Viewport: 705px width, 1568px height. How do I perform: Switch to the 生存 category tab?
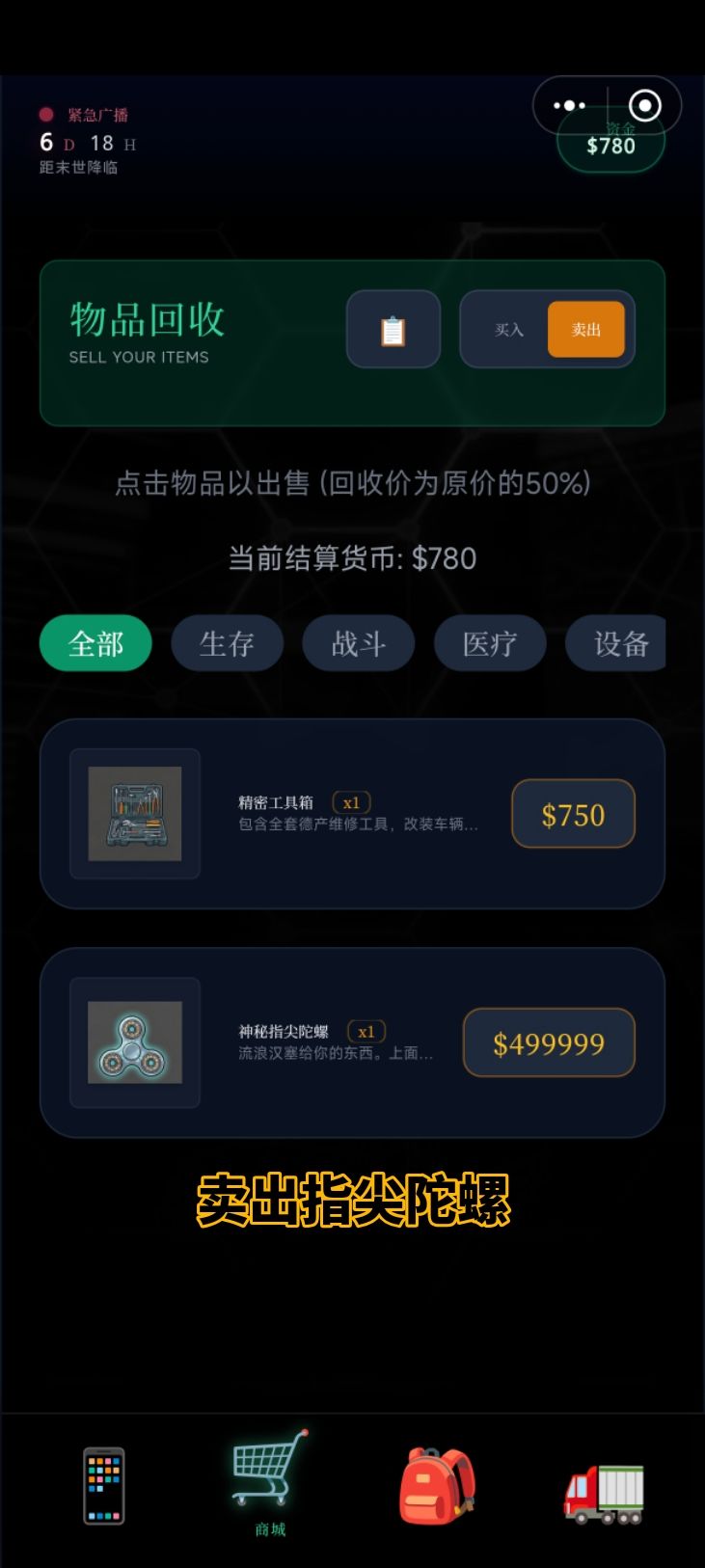click(227, 642)
